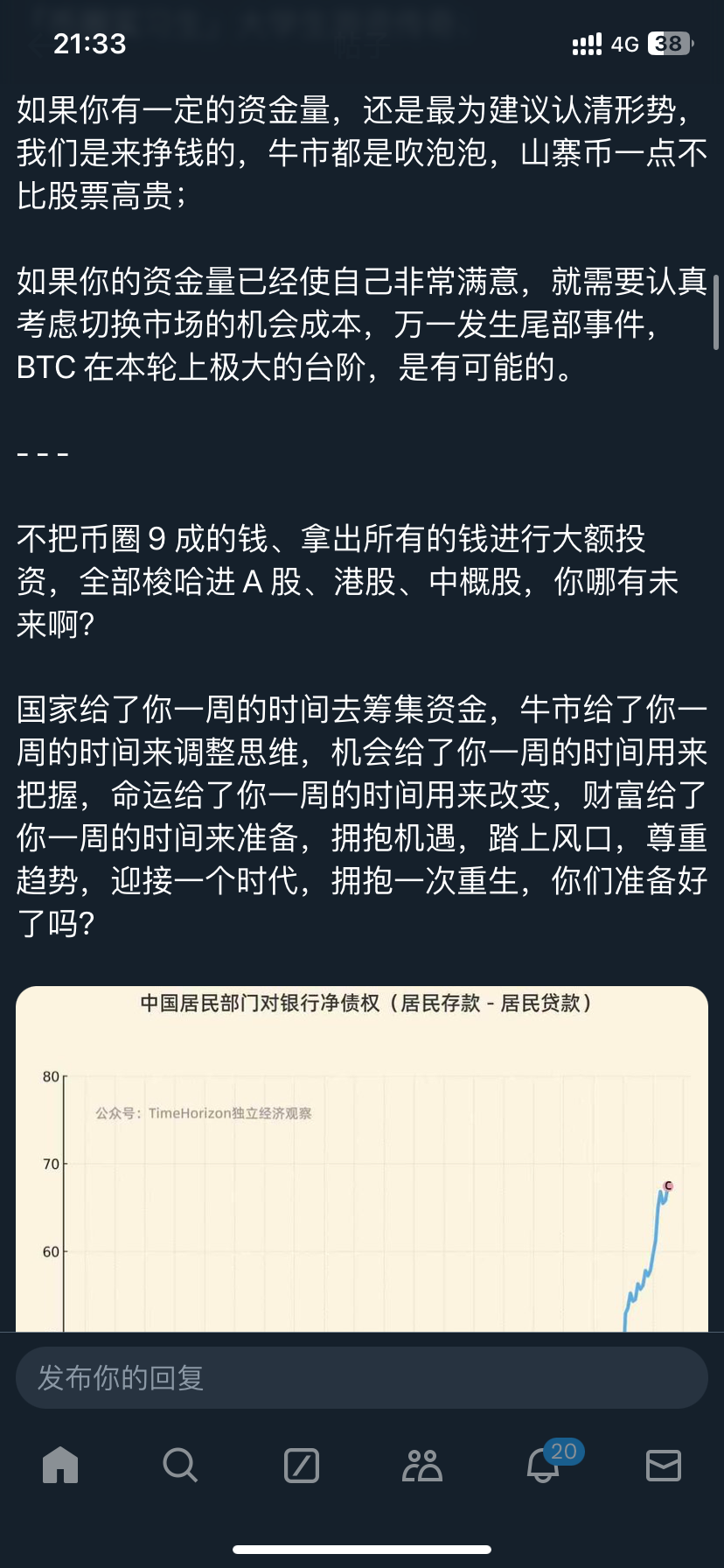
Task: Go to the Home tab
Action: tap(60, 1465)
